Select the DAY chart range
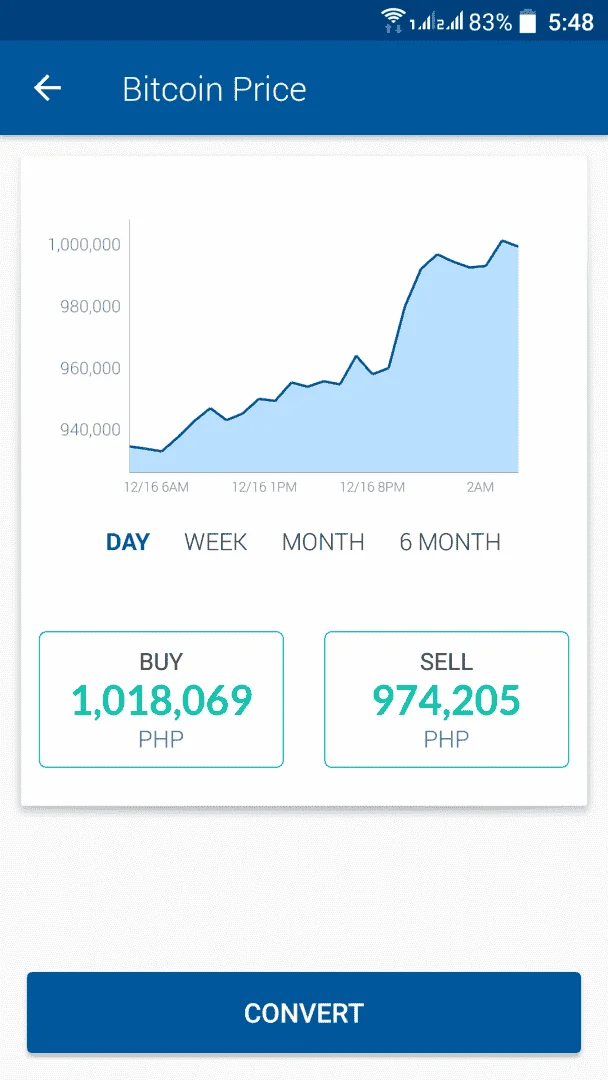Viewport: 608px width, 1080px height. 128,542
